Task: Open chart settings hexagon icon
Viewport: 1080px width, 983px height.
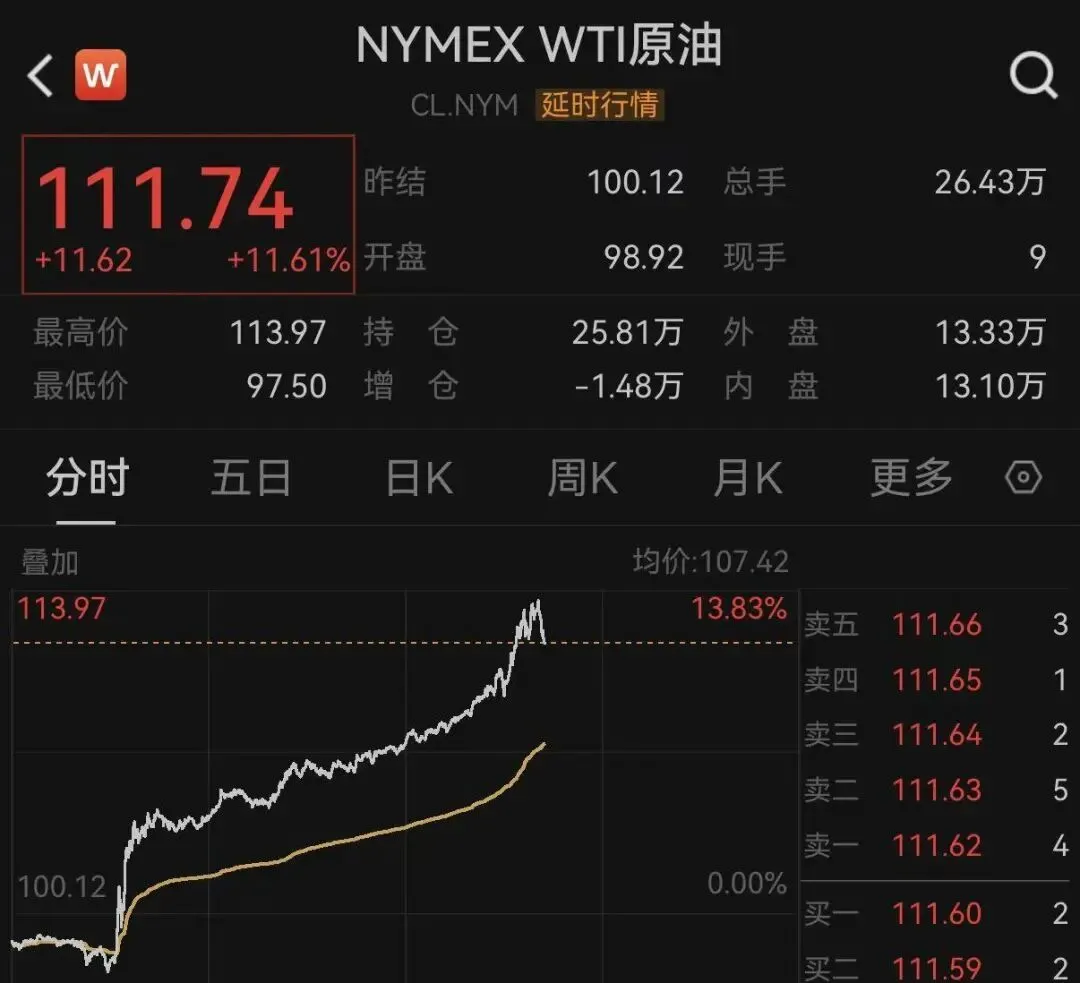Action: [1023, 478]
